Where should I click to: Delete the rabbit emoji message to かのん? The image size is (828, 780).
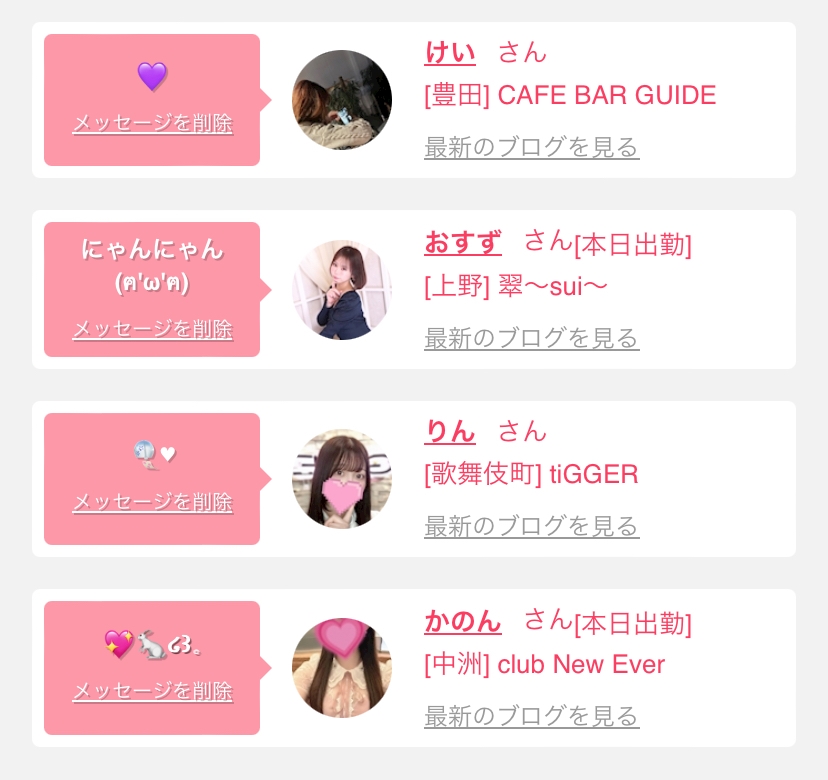click(153, 691)
